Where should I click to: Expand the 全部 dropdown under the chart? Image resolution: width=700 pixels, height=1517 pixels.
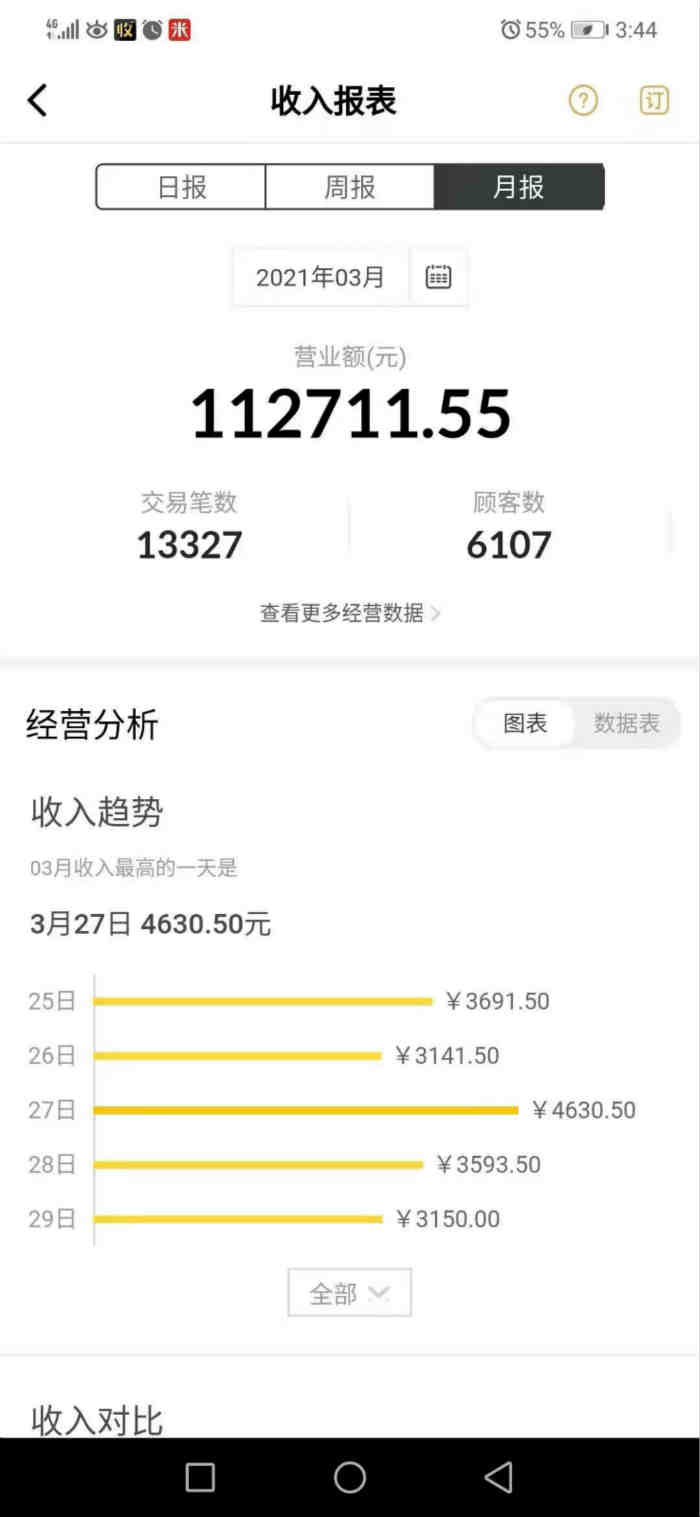coord(349,1293)
